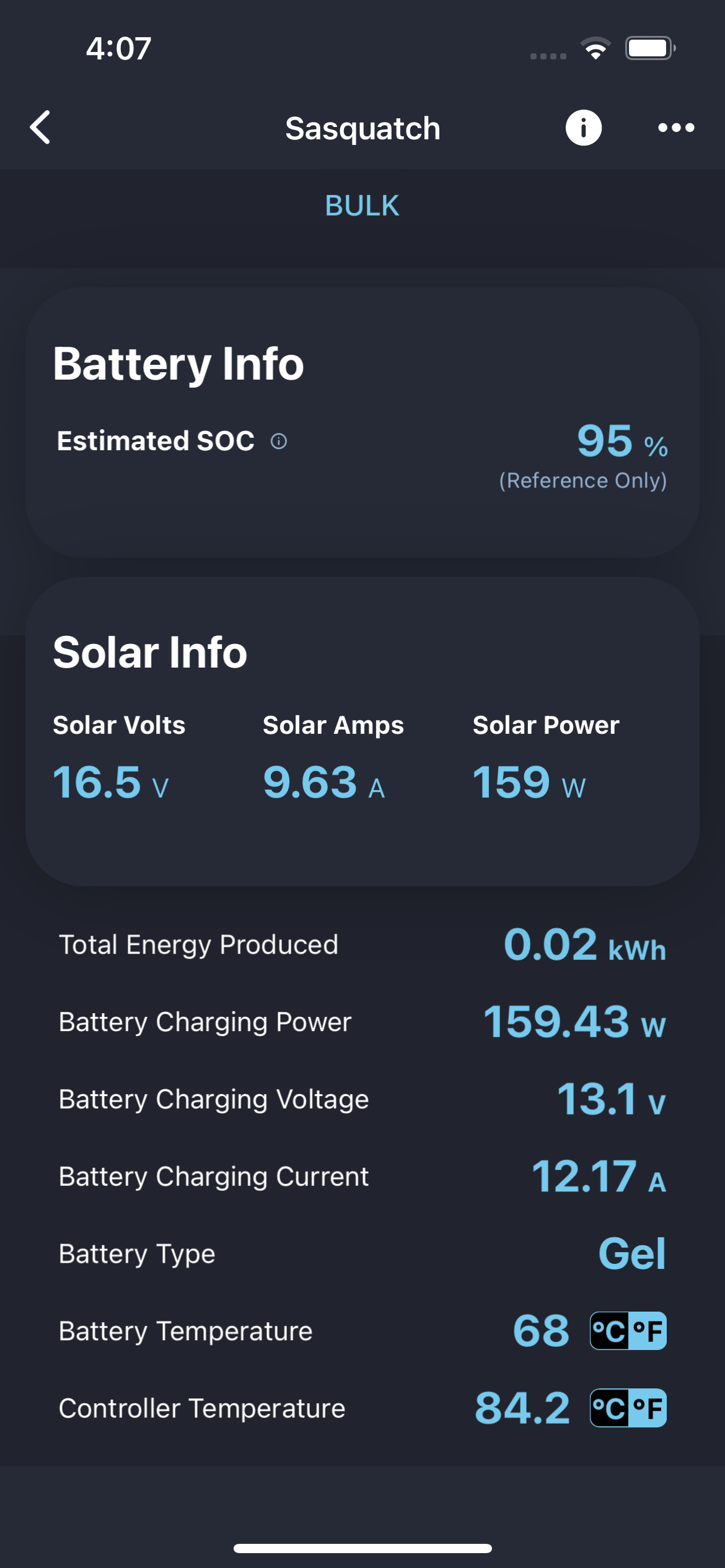Open the three-dot overflow menu
The width and height of the screenshot is (725, 1568).
pyautogui.click(x=676, y=128)
